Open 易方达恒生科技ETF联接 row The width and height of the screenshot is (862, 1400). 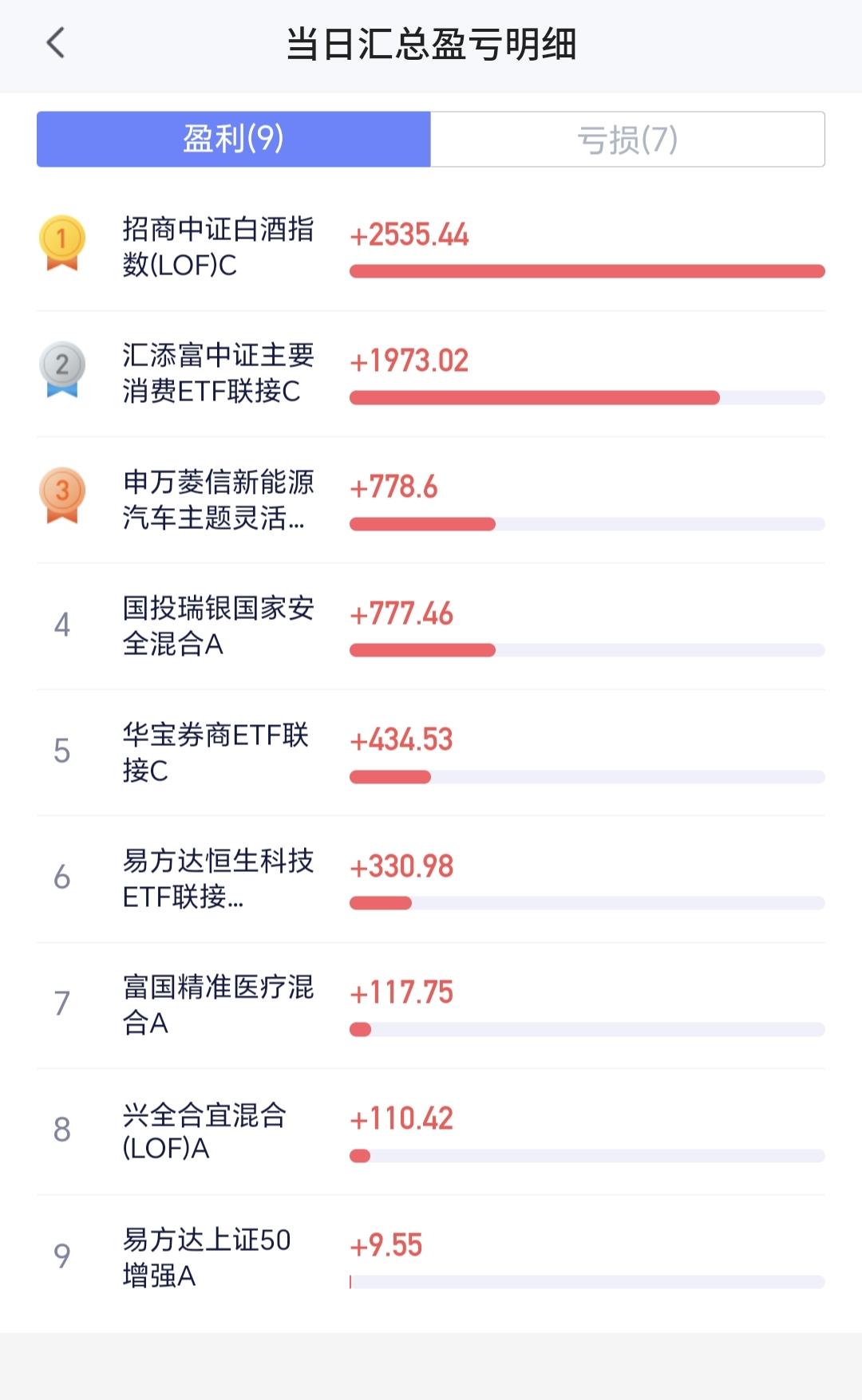pos(431,879)
